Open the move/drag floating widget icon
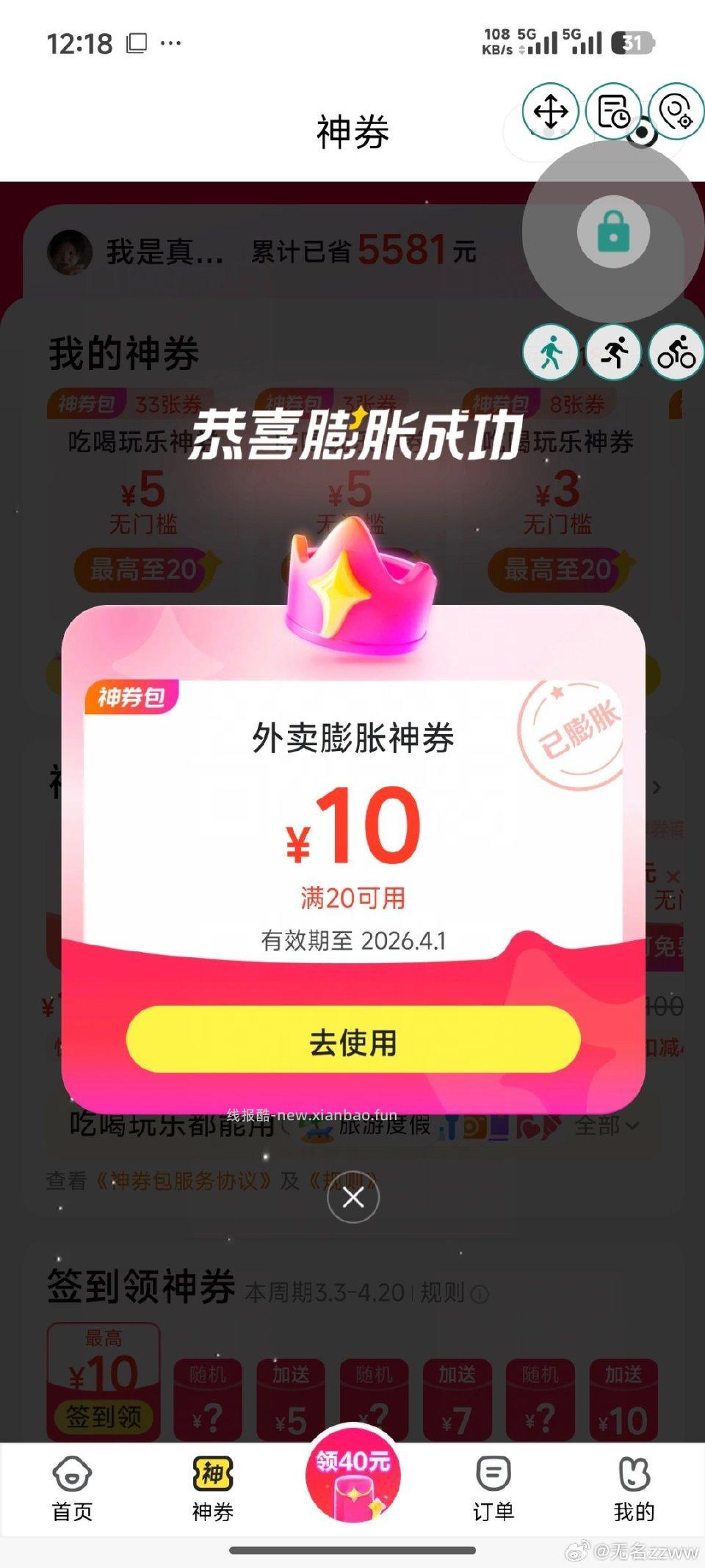This screenshot has width=705, height=1568. [552, 113]
